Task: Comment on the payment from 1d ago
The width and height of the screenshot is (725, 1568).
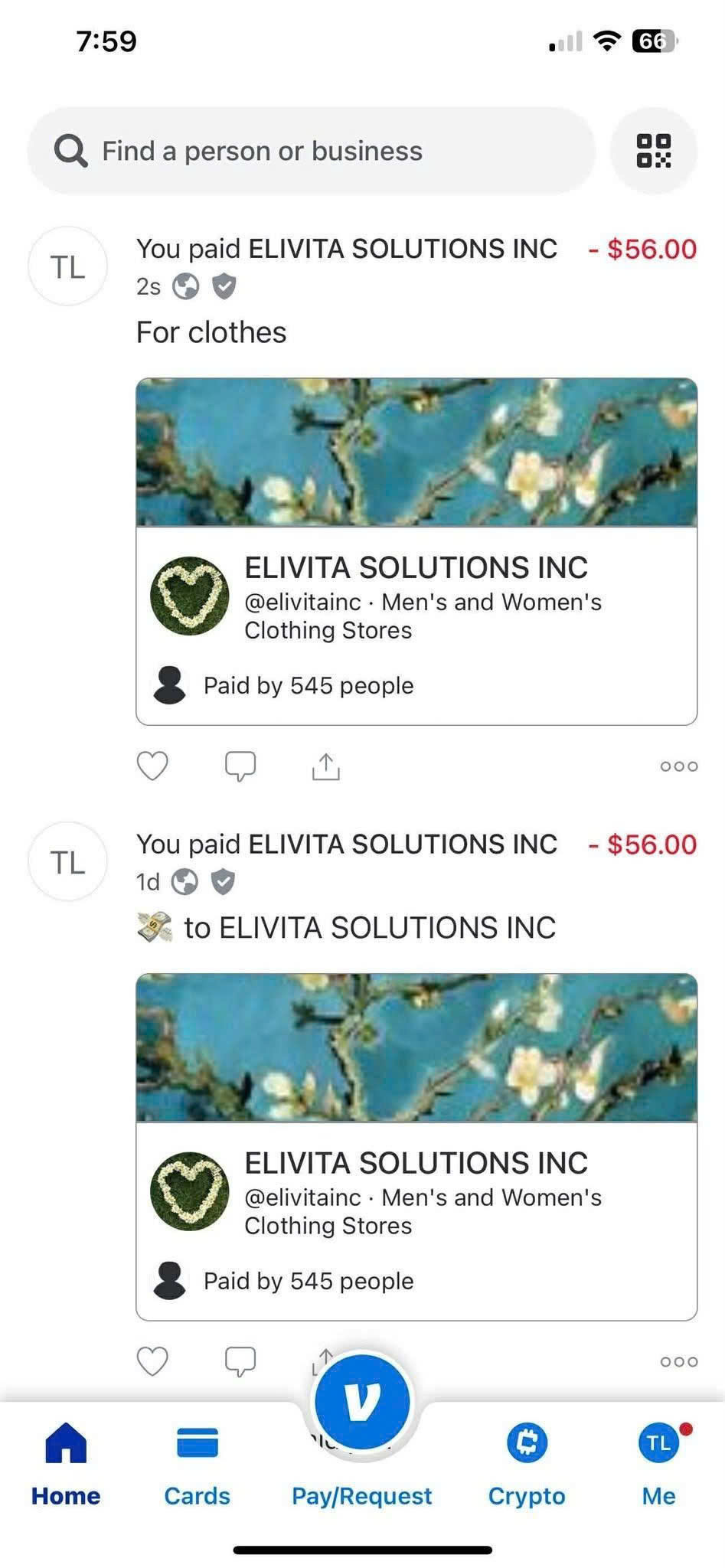Action: point(240,1361)
